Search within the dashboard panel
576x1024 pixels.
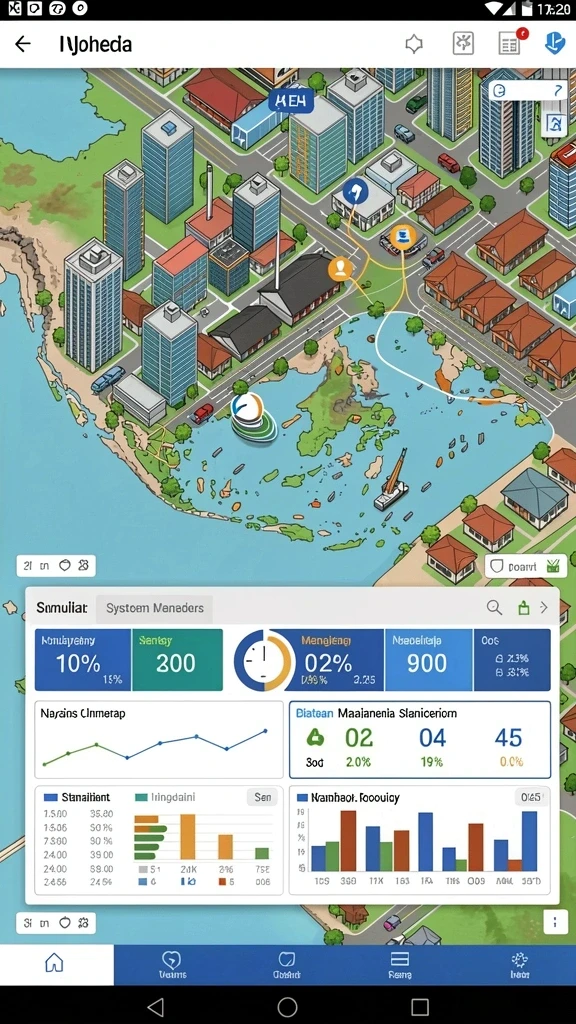click(x=494, y=608)
